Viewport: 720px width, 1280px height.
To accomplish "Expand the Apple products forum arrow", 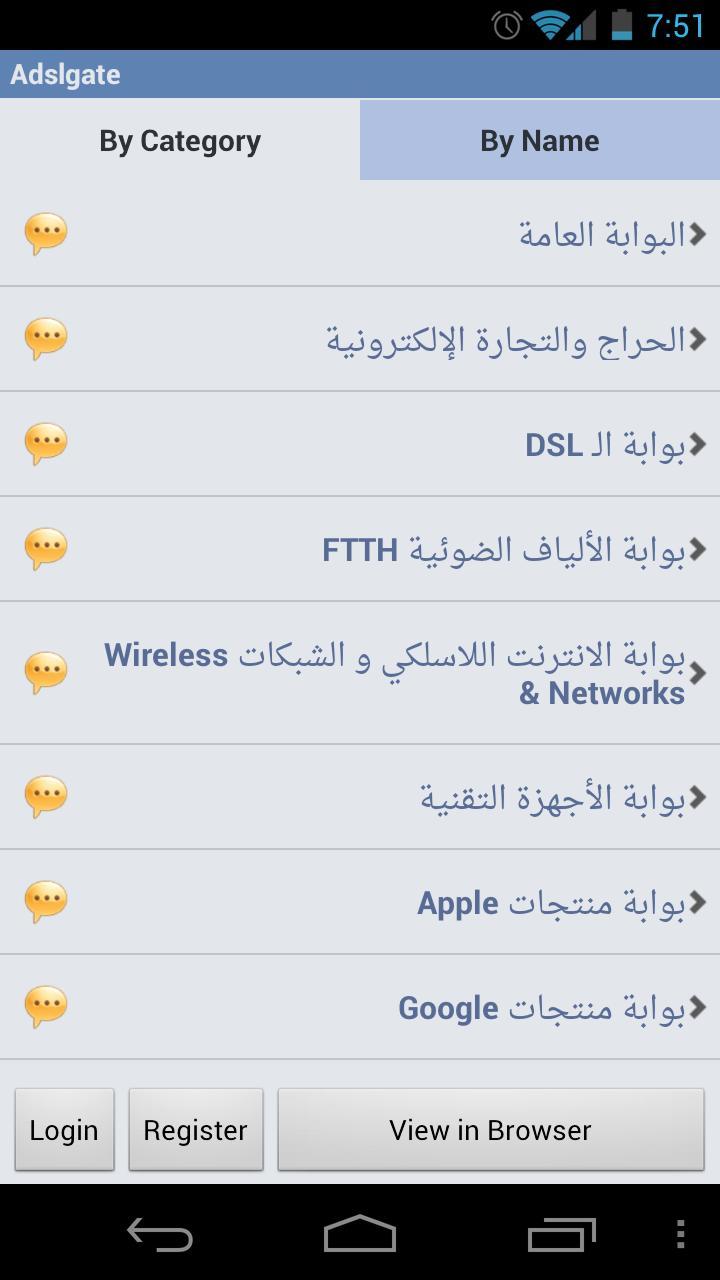I will click(700, 902).
